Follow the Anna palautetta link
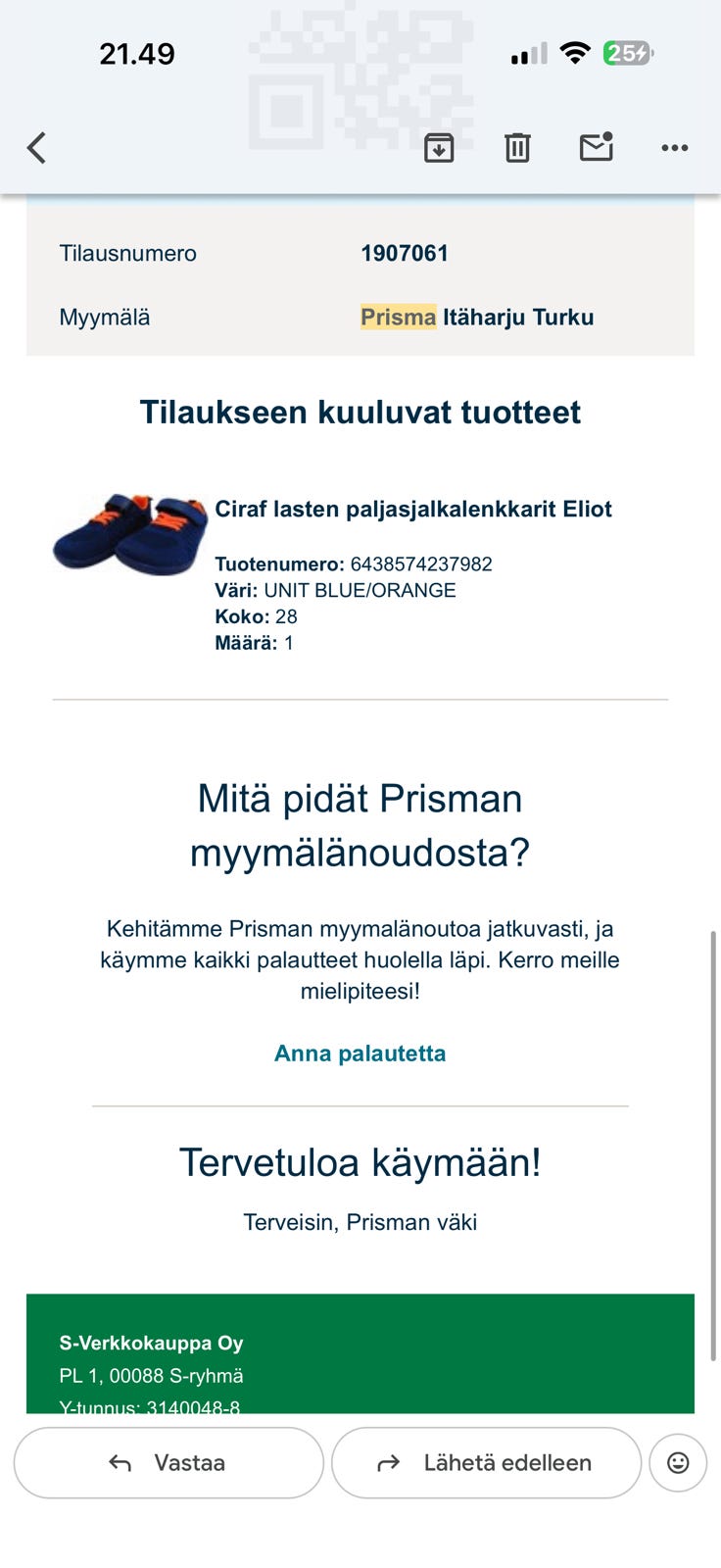 point(360,1053)
